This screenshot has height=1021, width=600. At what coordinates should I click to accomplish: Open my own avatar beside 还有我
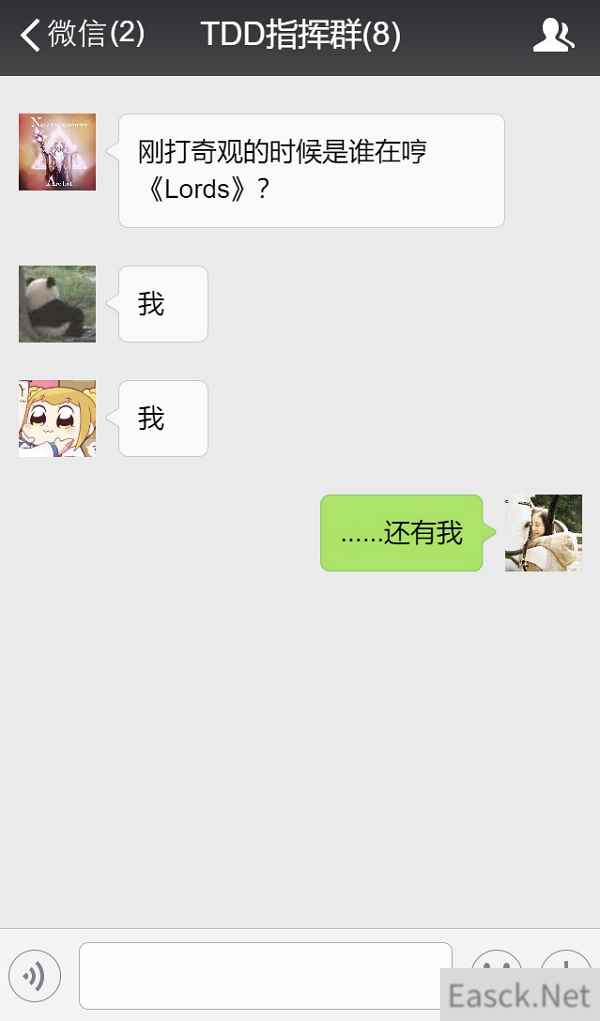[543, 533]
